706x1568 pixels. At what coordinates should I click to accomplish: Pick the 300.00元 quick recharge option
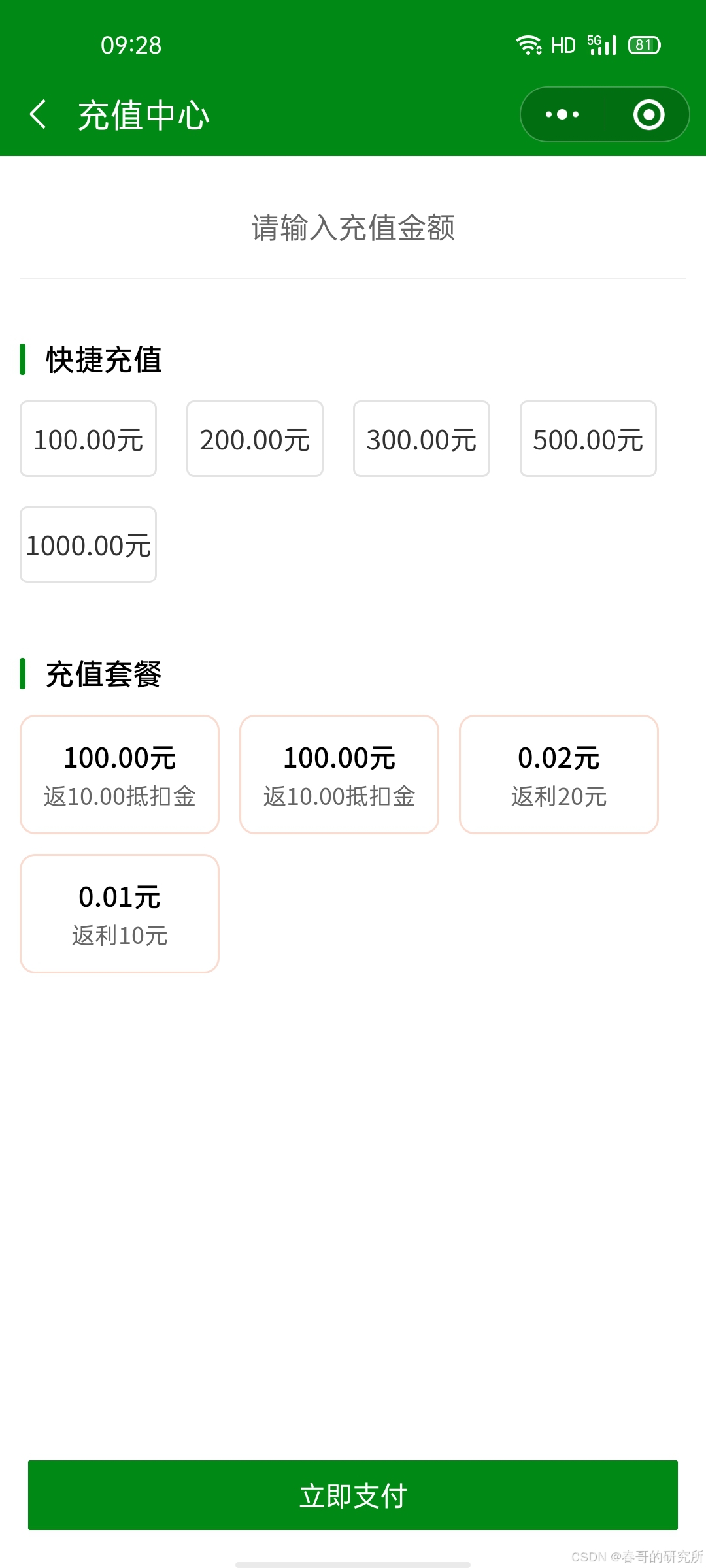(422, 439)
